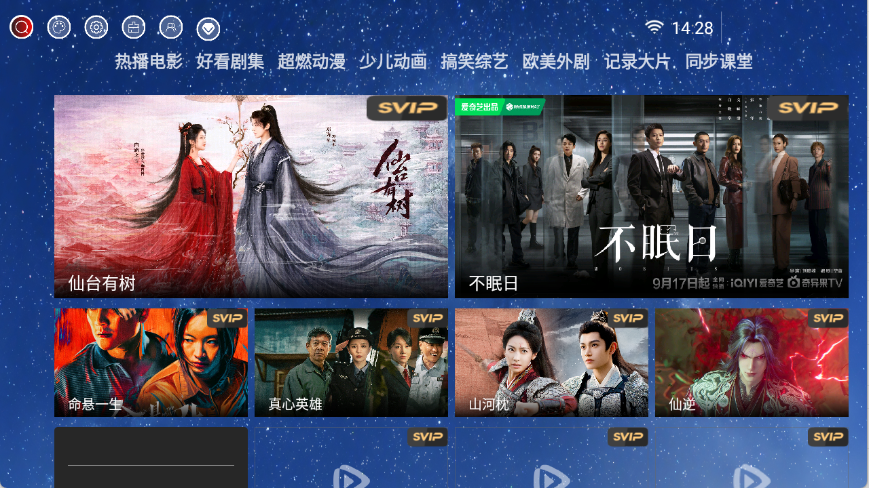Select the 记录大片 tab
Viewport: 869px width, 488px height.
(637, 61)
